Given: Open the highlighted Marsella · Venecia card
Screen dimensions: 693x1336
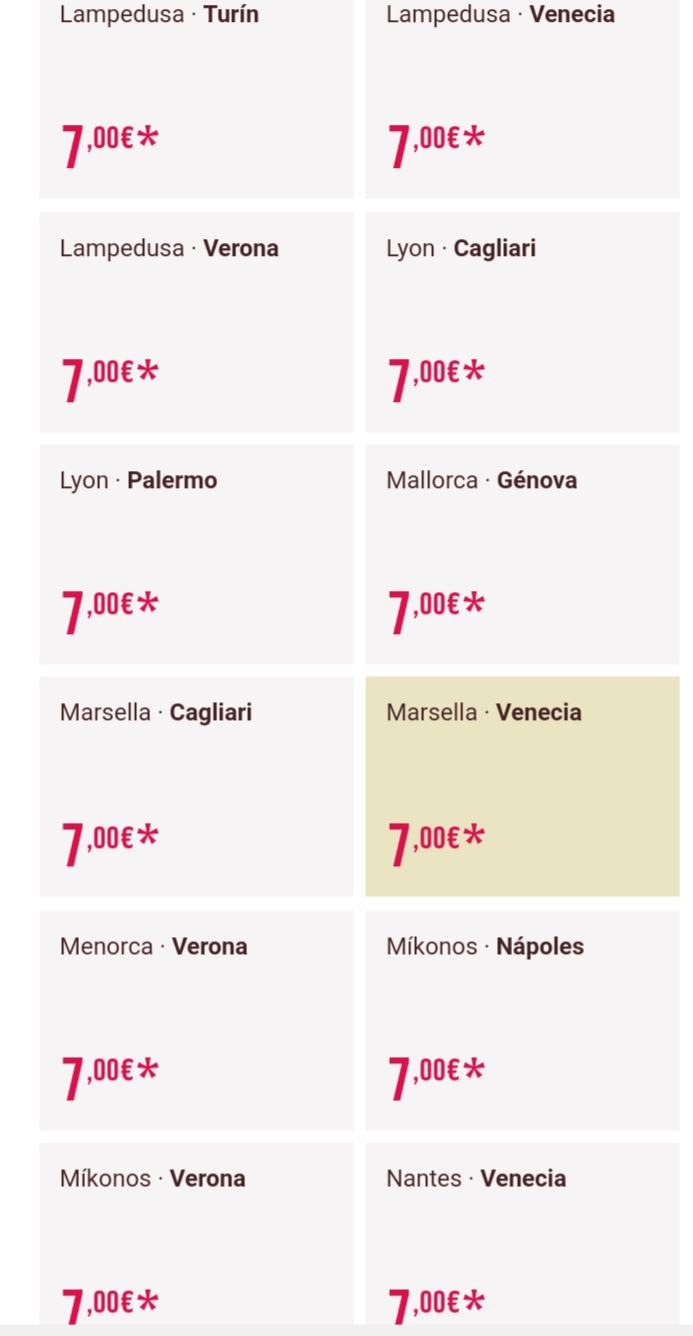Looking at the screenshot, I should pyautogui.click(x=522, y=786).
